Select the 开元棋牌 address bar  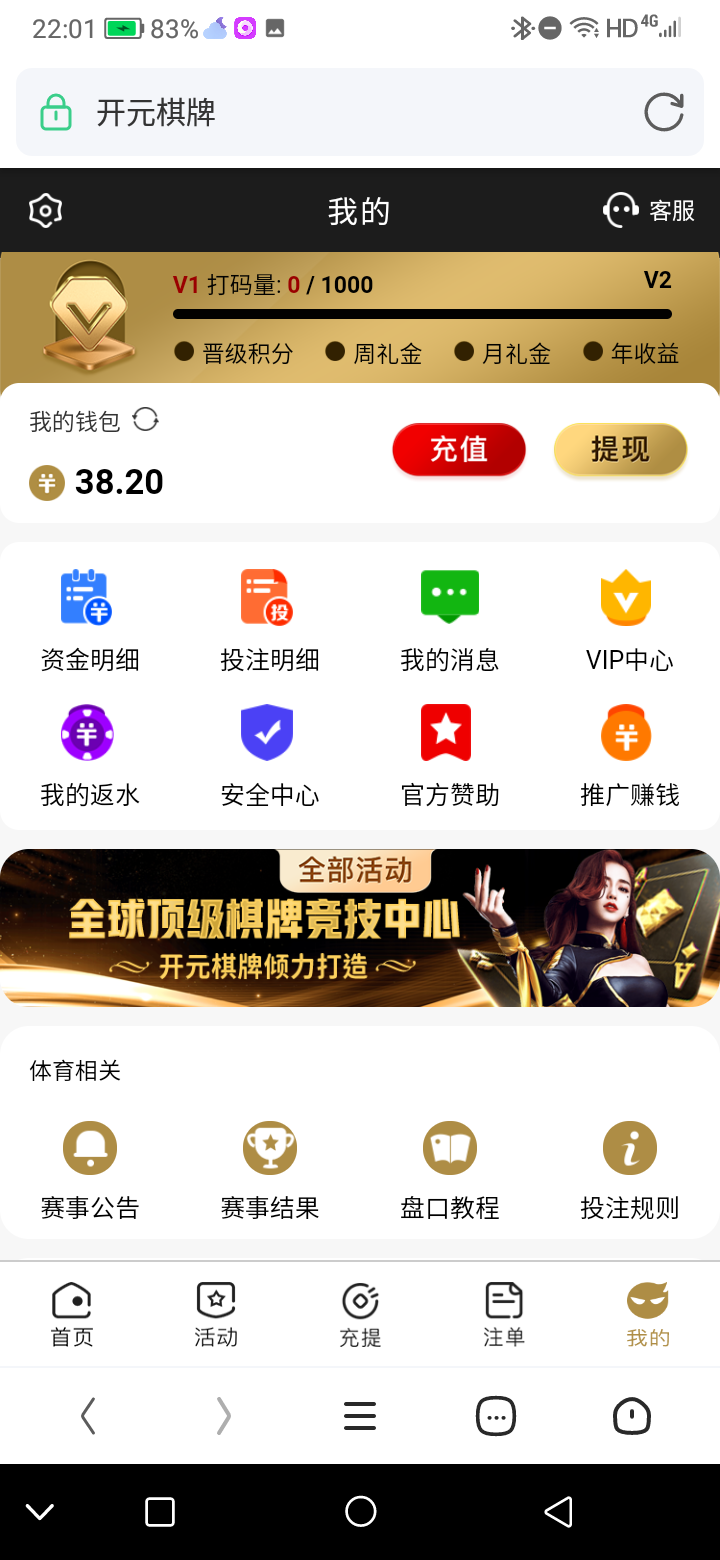pyautogui.click(x=330, y=112)
